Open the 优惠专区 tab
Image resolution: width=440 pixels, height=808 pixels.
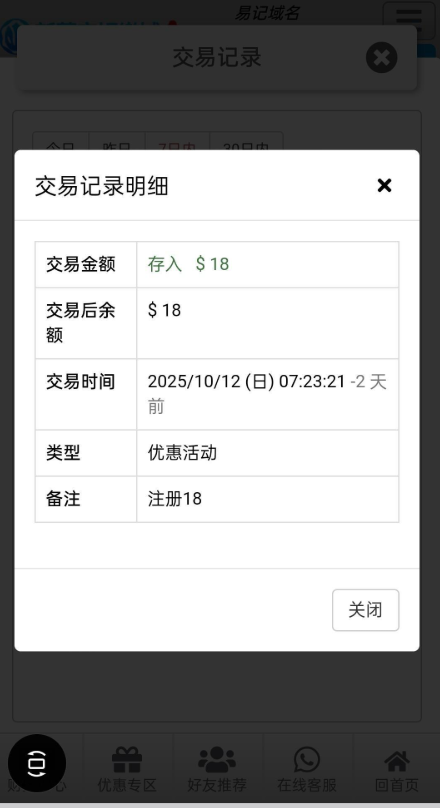click(127, 770)
